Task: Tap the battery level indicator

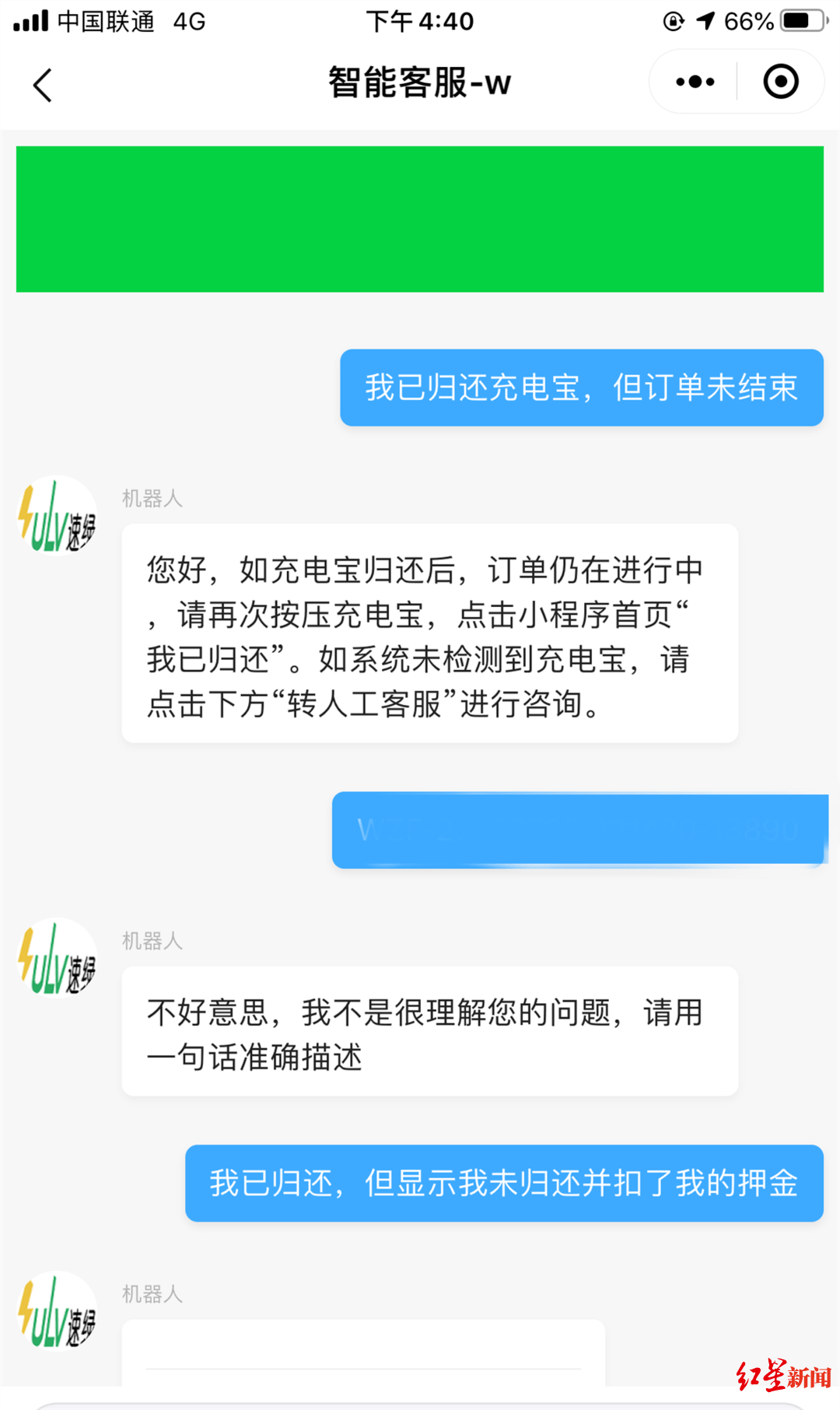Action: pyautogui.click(x=801, y=21)
